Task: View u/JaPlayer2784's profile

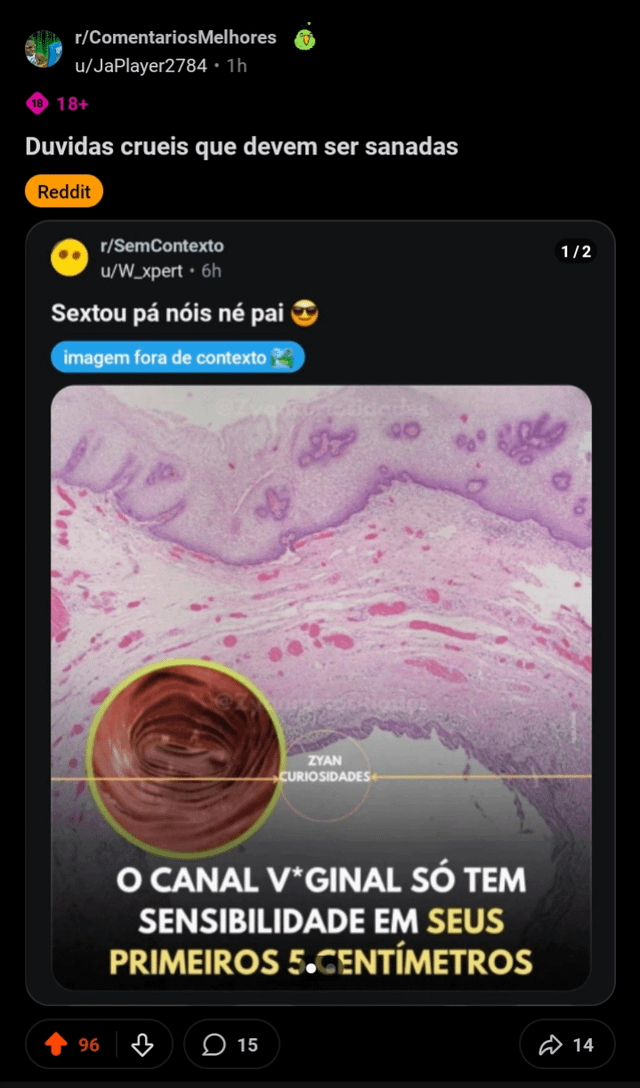Action: (141, 66)
